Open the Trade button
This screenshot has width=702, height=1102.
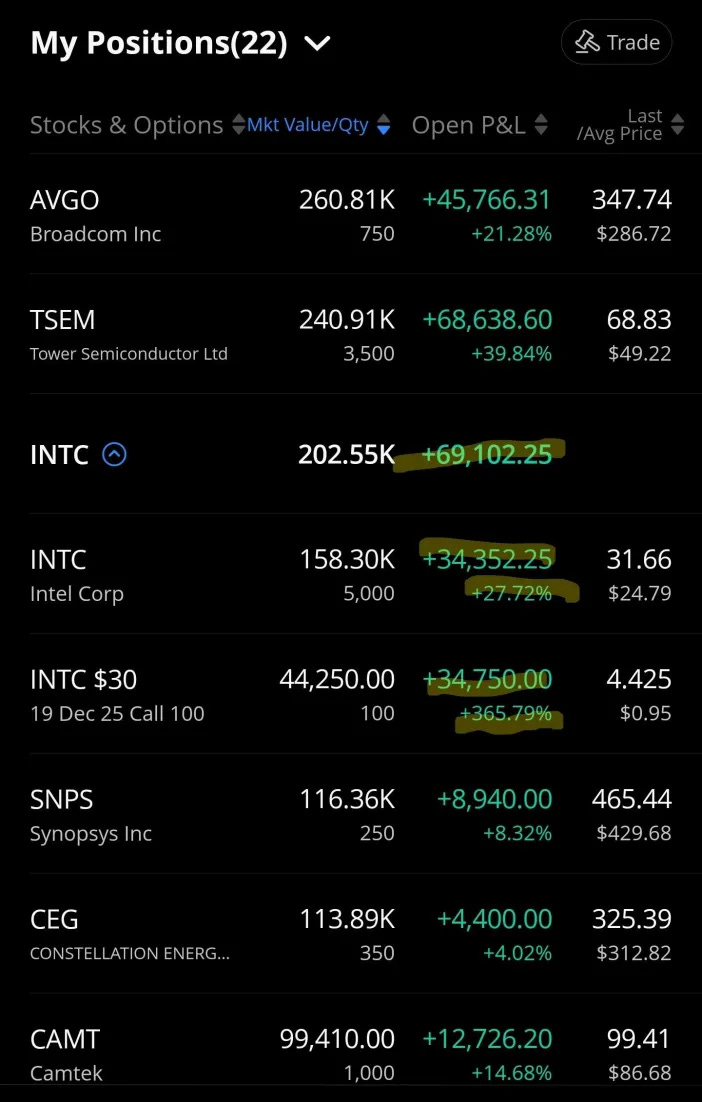pos(616,43)
